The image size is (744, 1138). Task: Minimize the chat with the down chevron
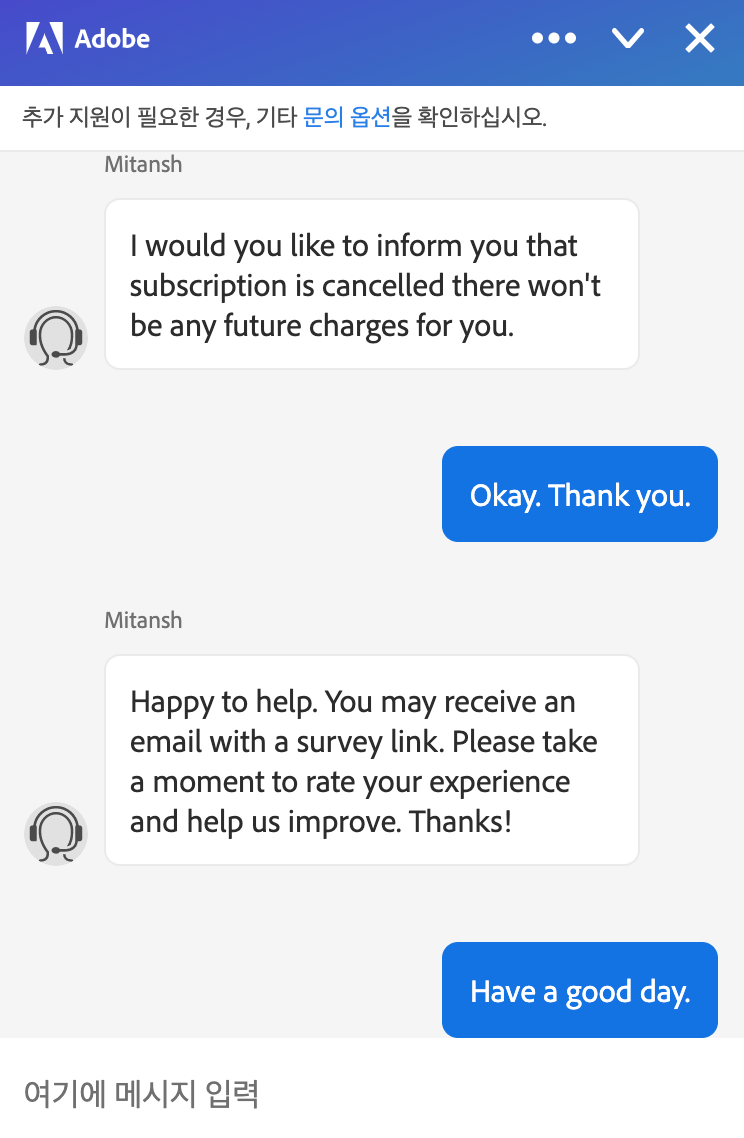tap(628, 39)
